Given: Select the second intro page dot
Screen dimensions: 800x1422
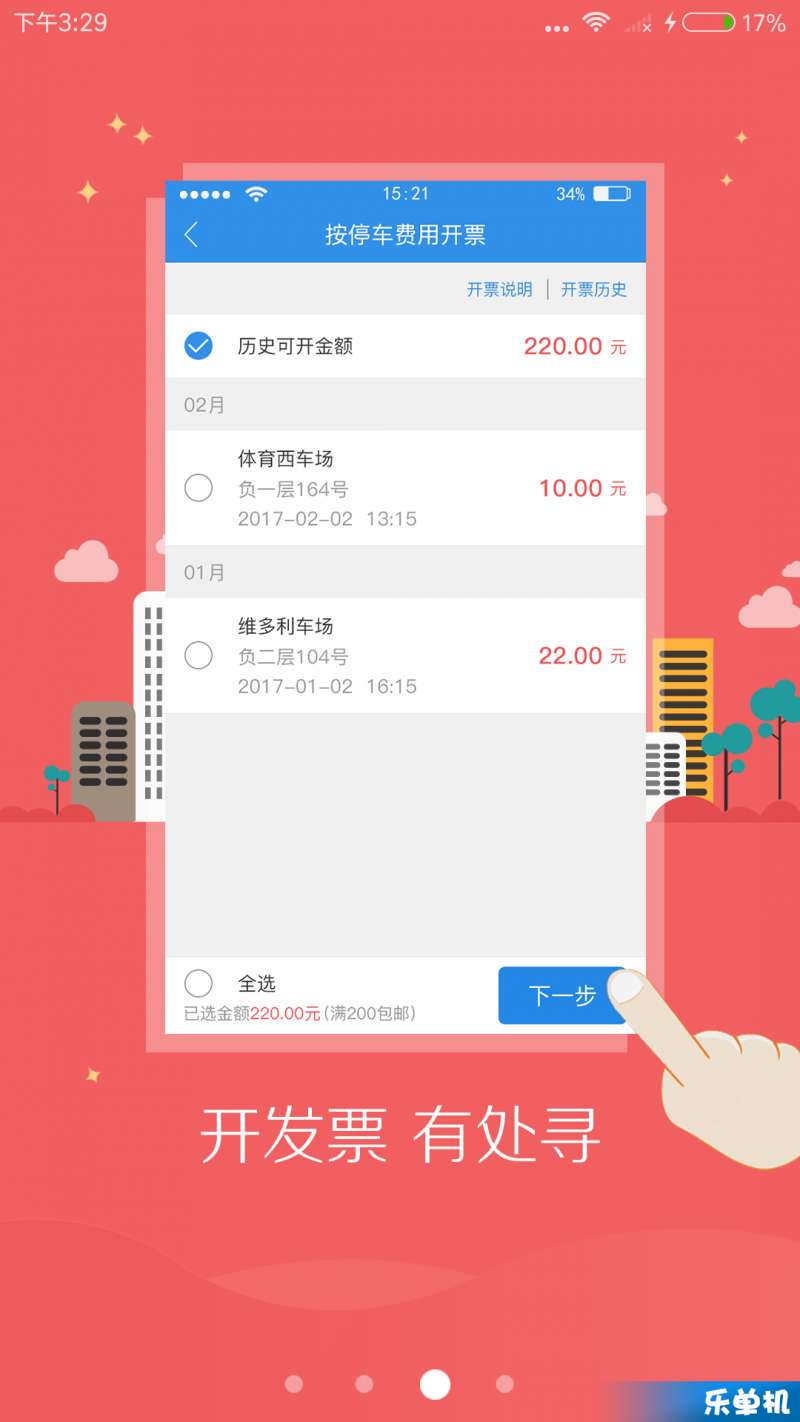Looking at the screenshot, I should [x=364, y=1384].
